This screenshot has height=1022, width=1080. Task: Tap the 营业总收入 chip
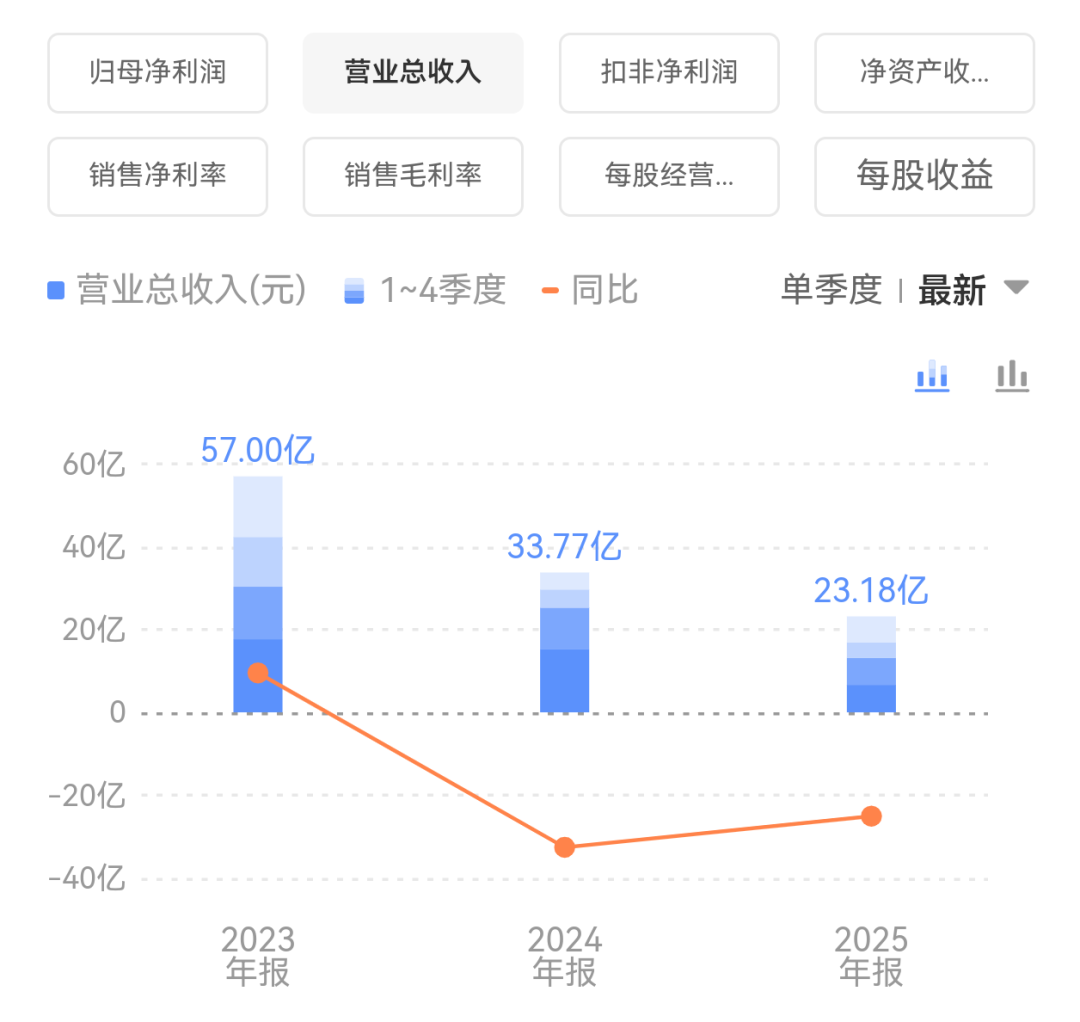[x=413, y=73]
